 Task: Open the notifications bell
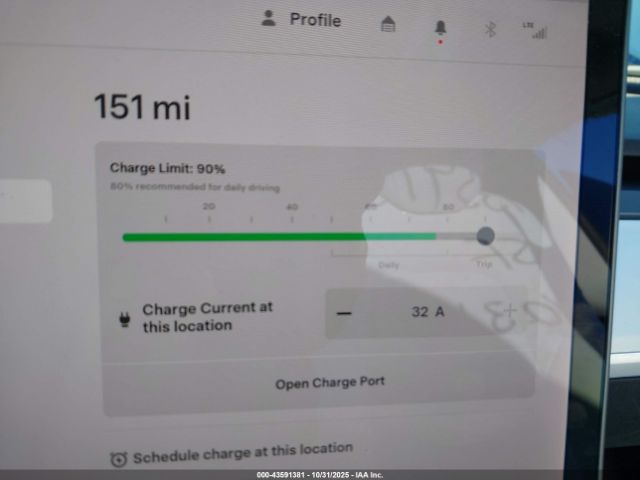pos(440,27)
